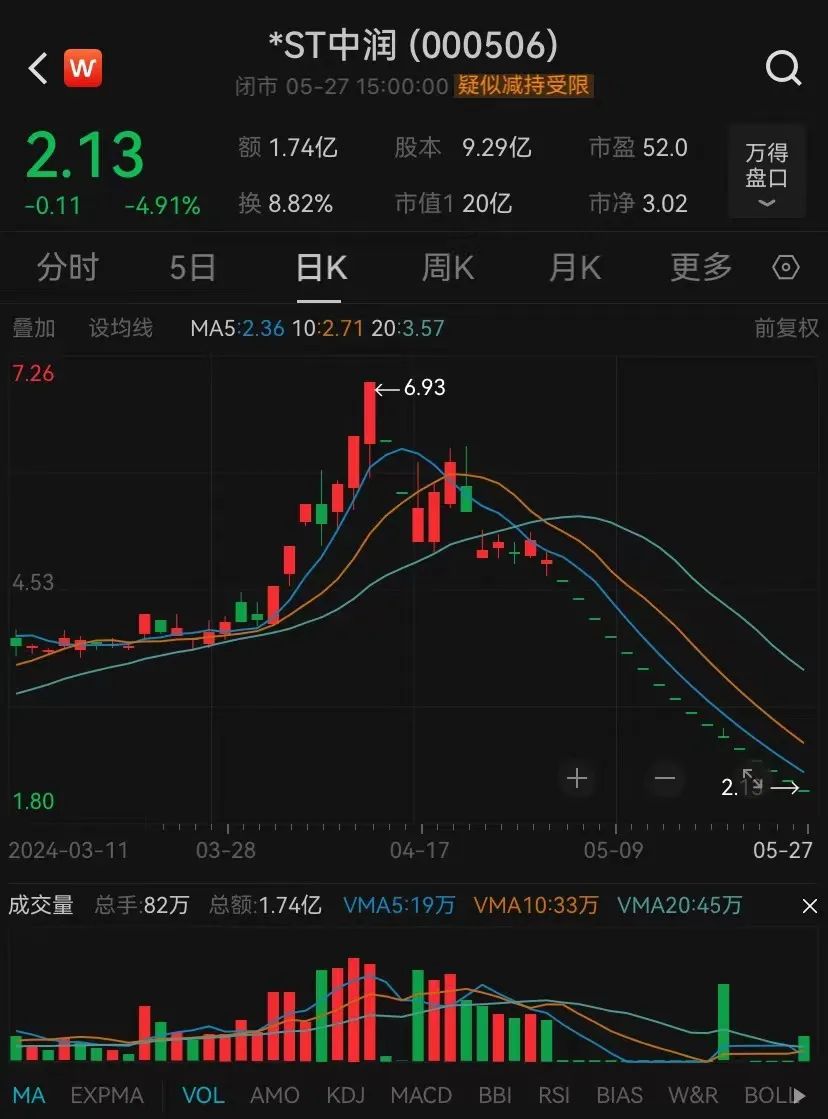The width and height of the screenshot is (828, 1119).
Task: Switch to the 月K chart tab
Action: (575, 268)
